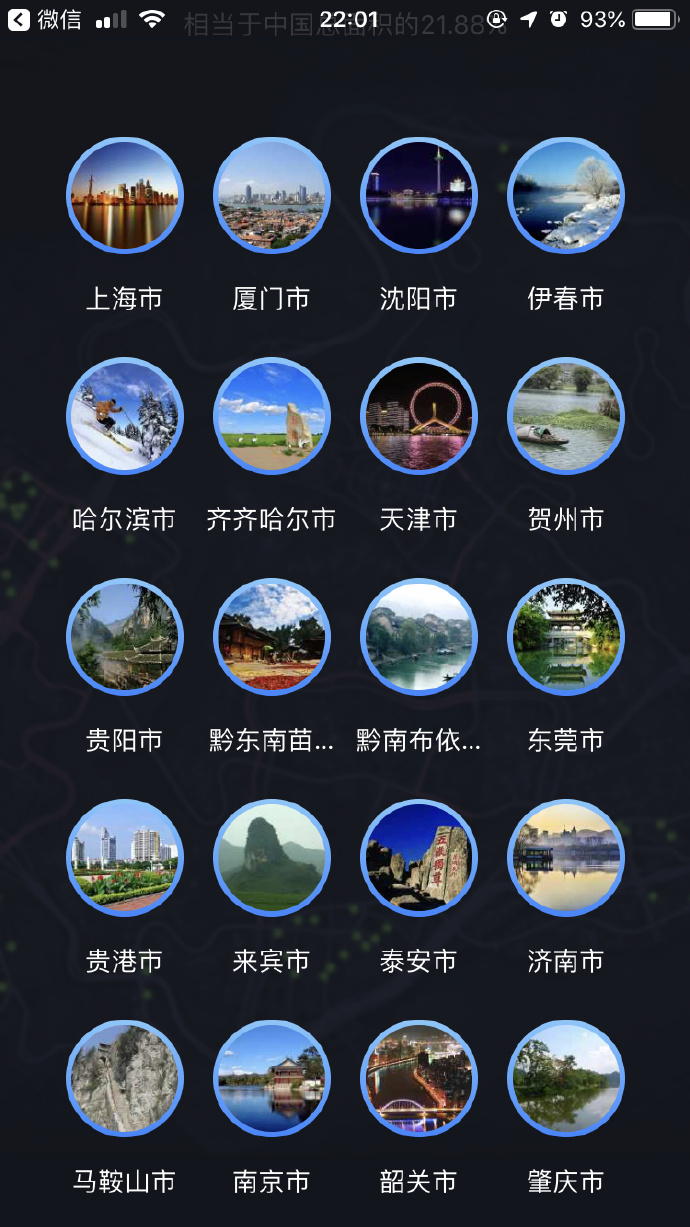View the 泰安市 city entry

coord(418,858)
